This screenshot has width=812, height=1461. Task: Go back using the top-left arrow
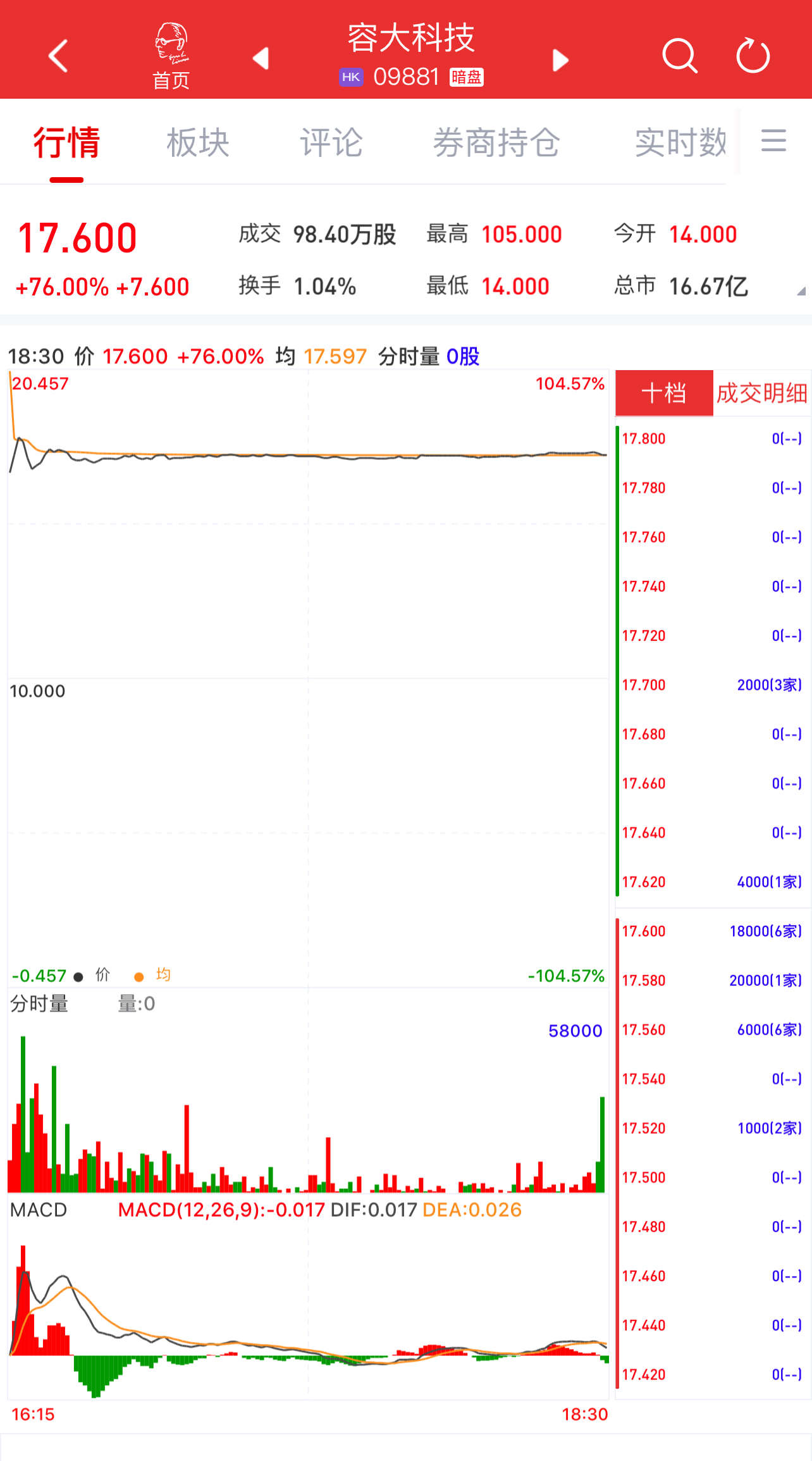pos(58,56)
